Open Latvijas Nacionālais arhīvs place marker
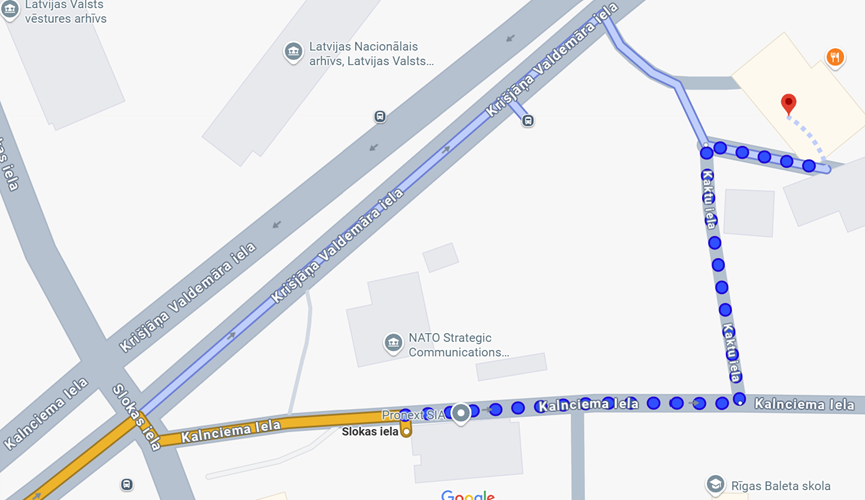The image size is (865, 500). click(x=293, y=52)
